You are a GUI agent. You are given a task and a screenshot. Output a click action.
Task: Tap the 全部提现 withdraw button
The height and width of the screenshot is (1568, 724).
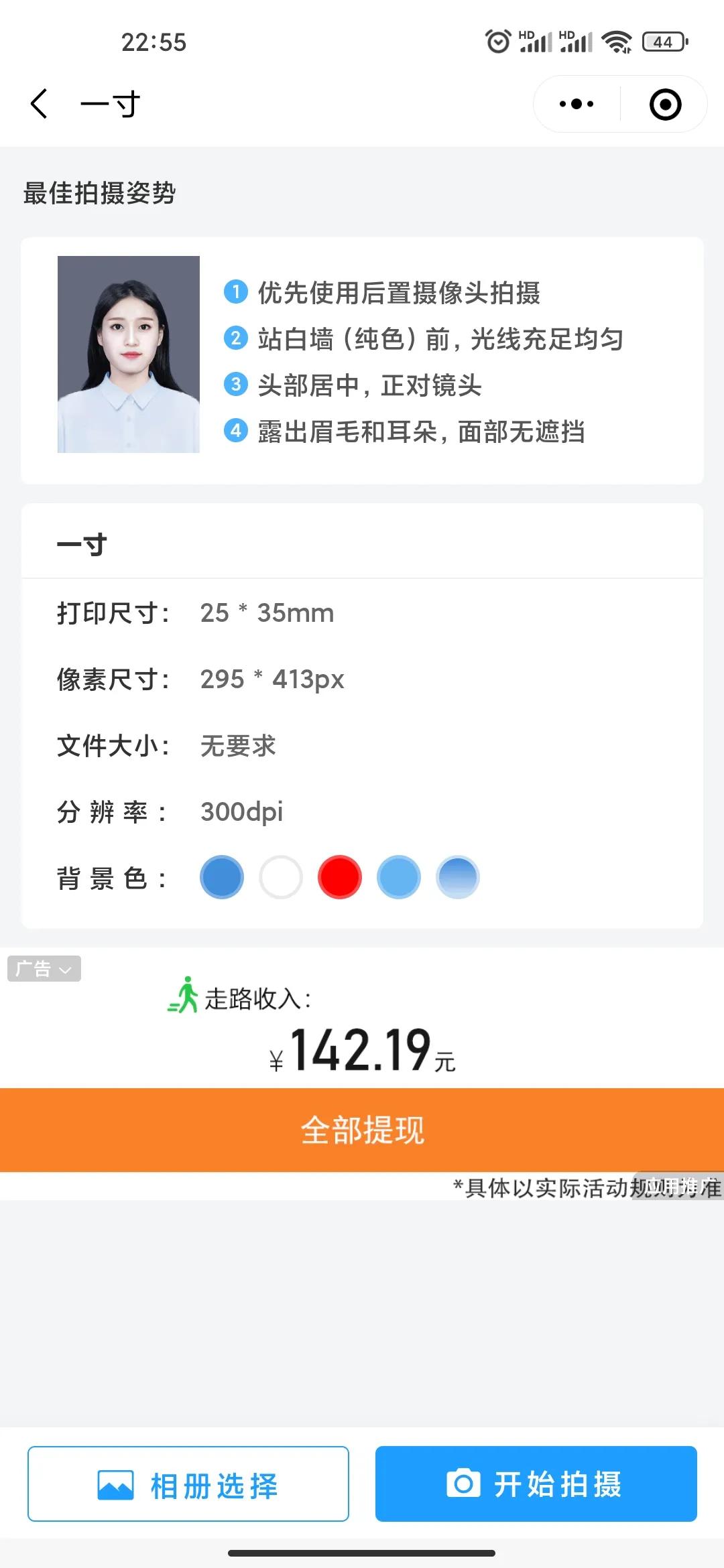click(362, 1130)
